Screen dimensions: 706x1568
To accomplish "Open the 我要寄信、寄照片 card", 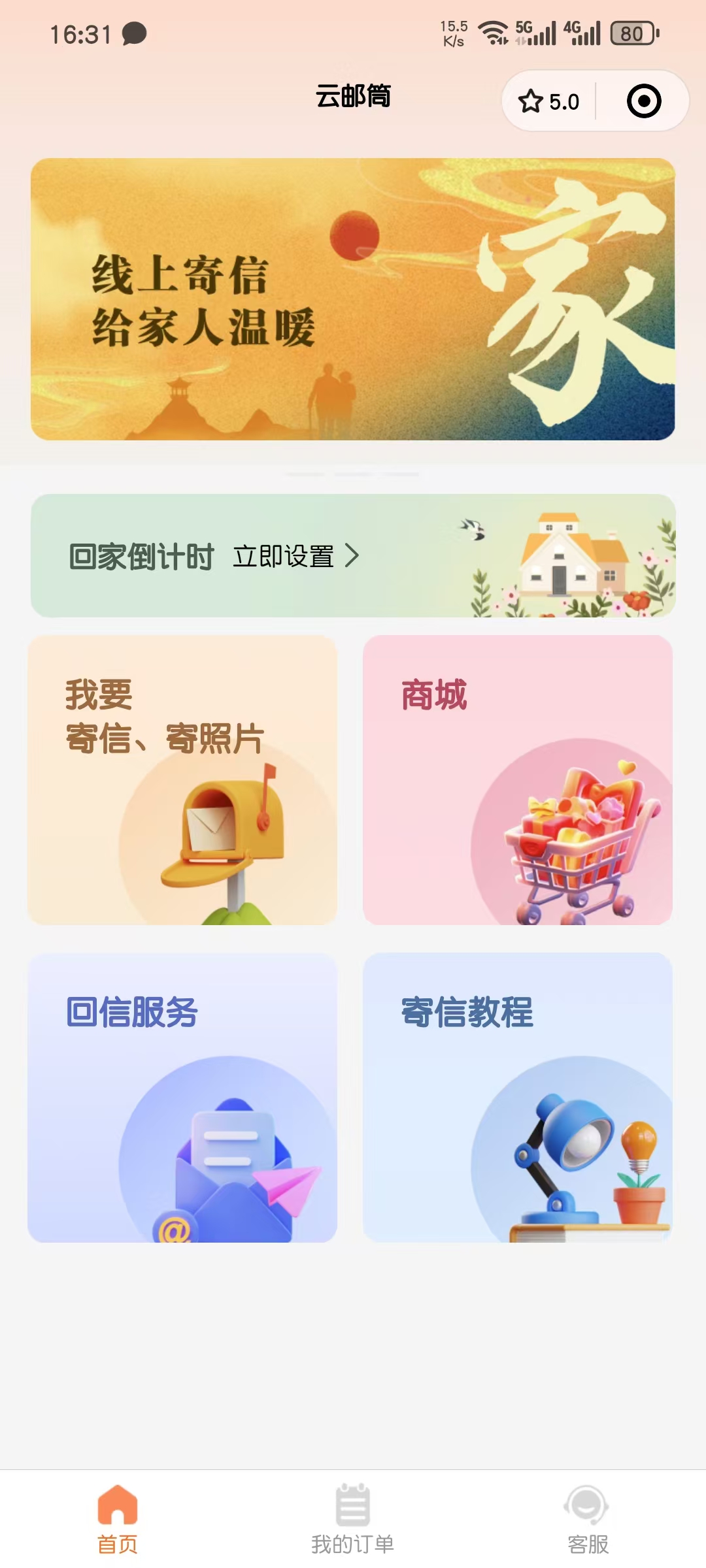I will (x=182, y=780).
